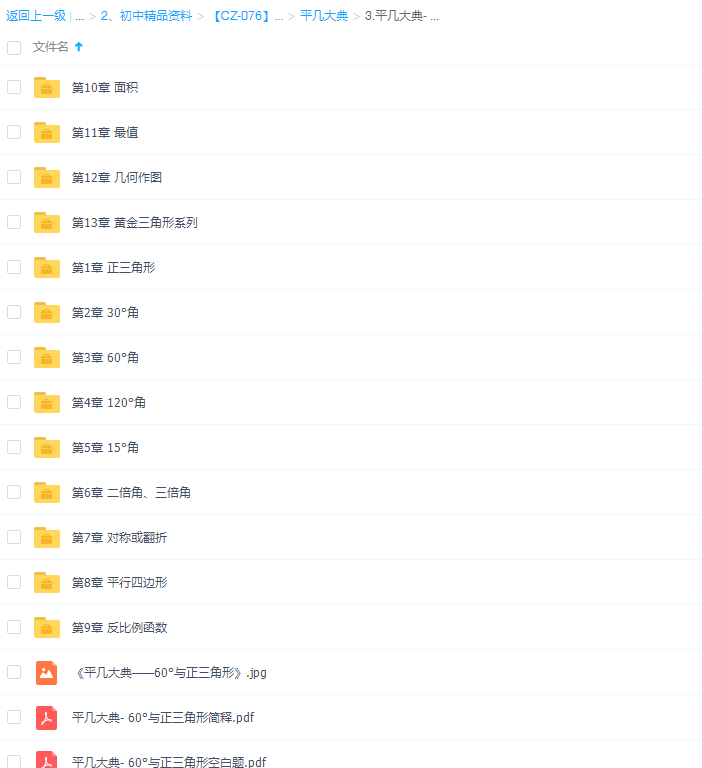Open the 2、初中精品资料 breadcrumb
This screenshot has width=702, height=768.
click(145, 16)
